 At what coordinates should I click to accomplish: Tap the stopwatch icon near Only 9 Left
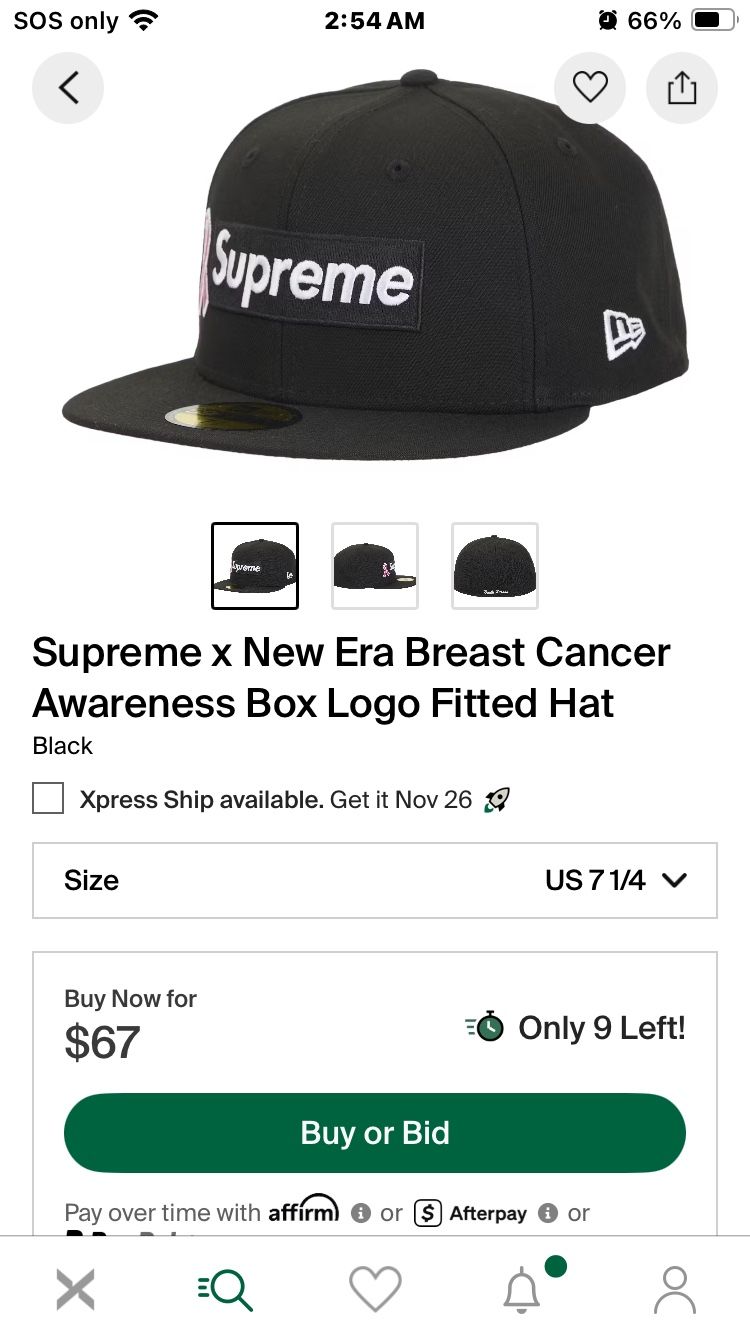click(x=489, y=1028)
